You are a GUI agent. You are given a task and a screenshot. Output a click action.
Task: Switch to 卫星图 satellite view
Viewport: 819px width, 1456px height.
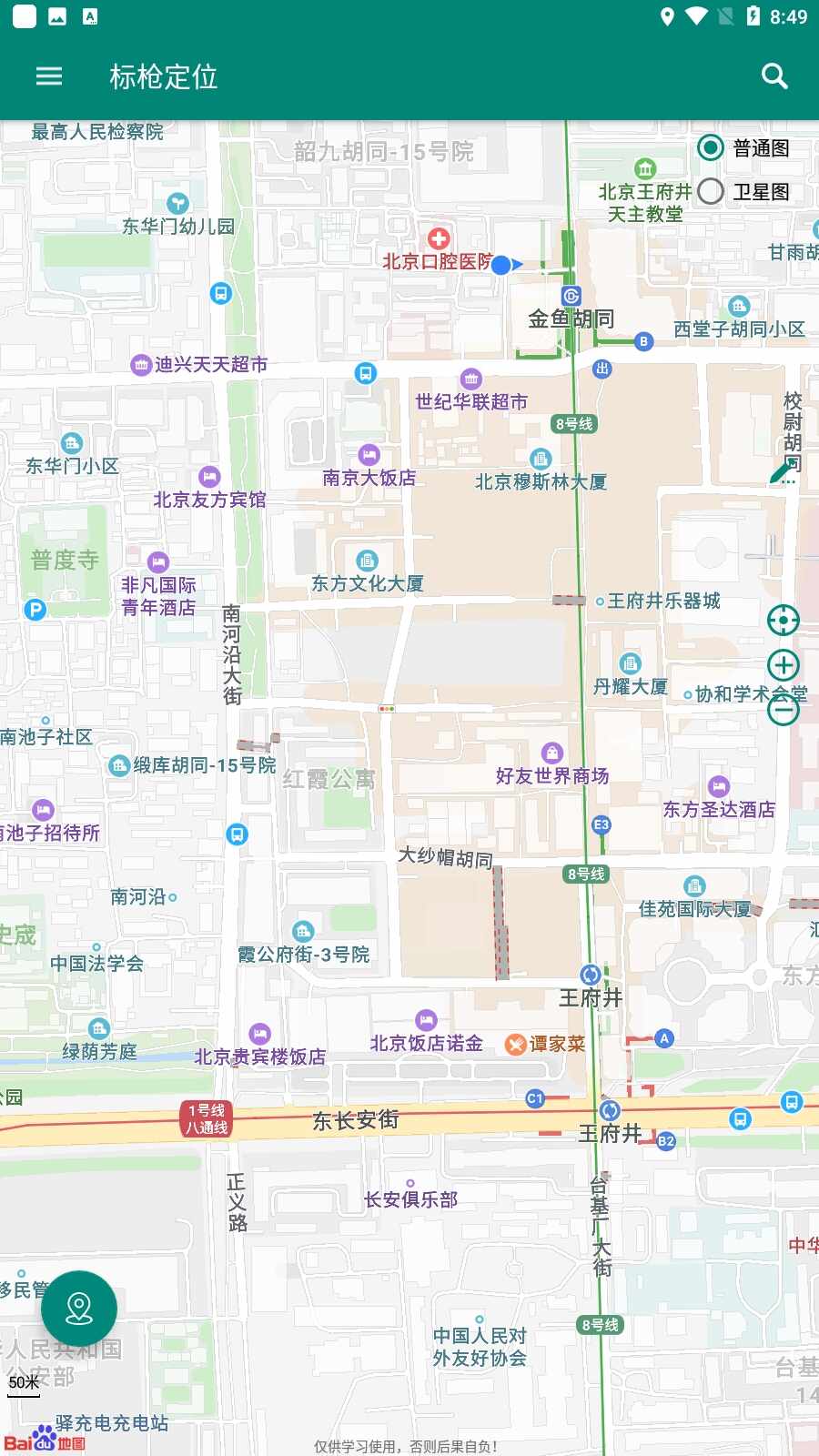point(711,192)
